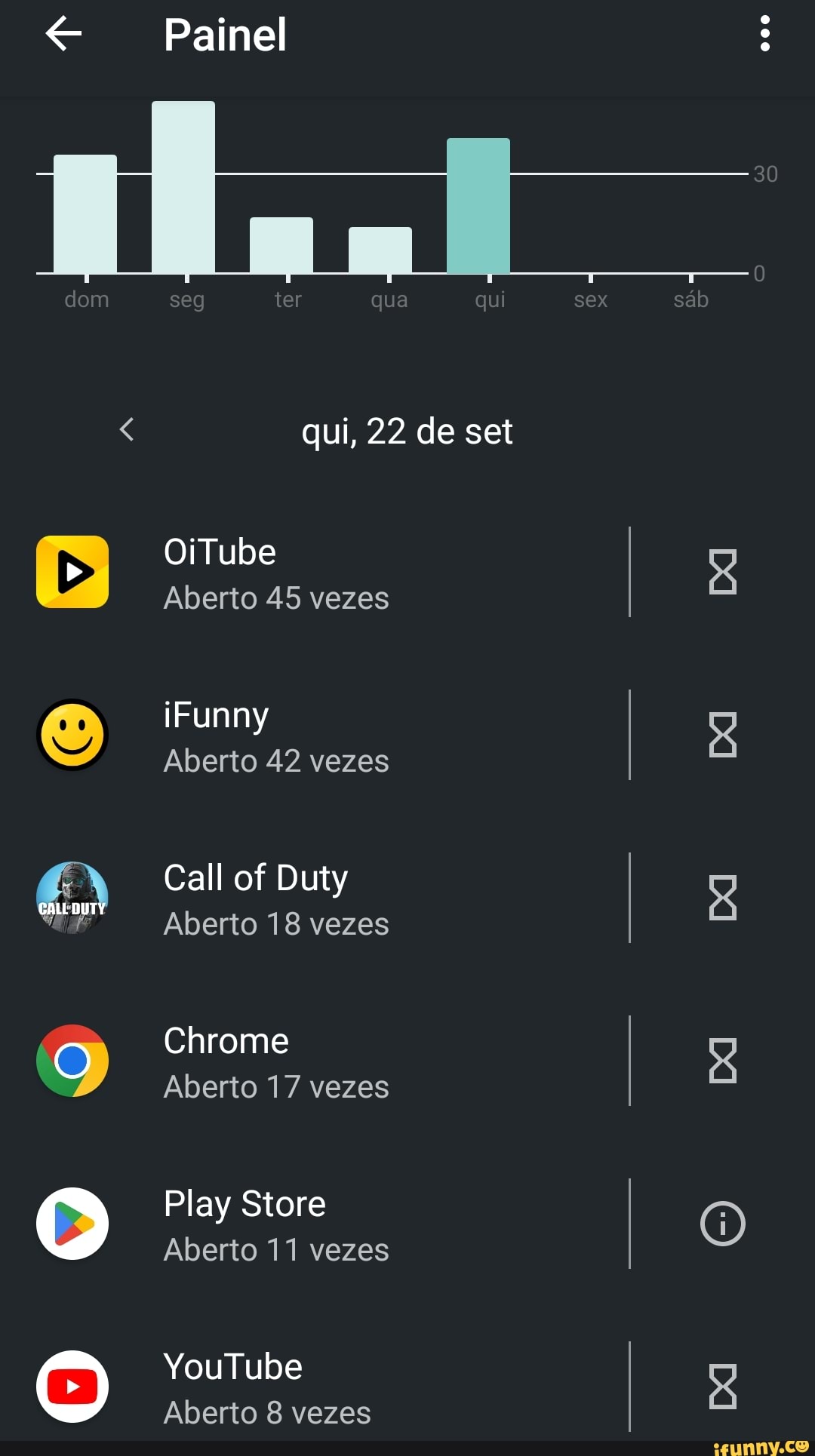Select the qua bar in the chart

pyautogui.click(x=380, y=250)
